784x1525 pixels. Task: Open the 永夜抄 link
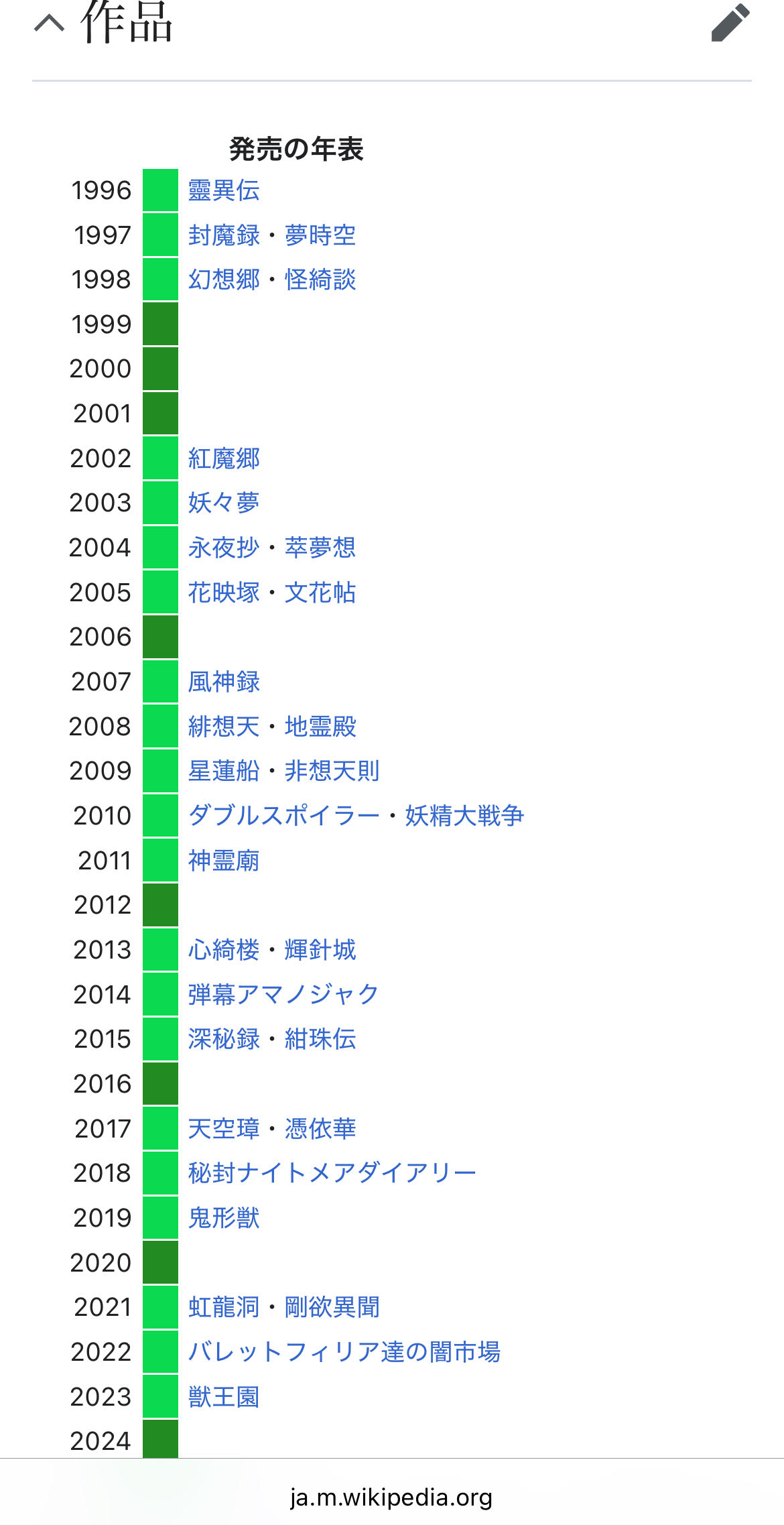[224, 548]
